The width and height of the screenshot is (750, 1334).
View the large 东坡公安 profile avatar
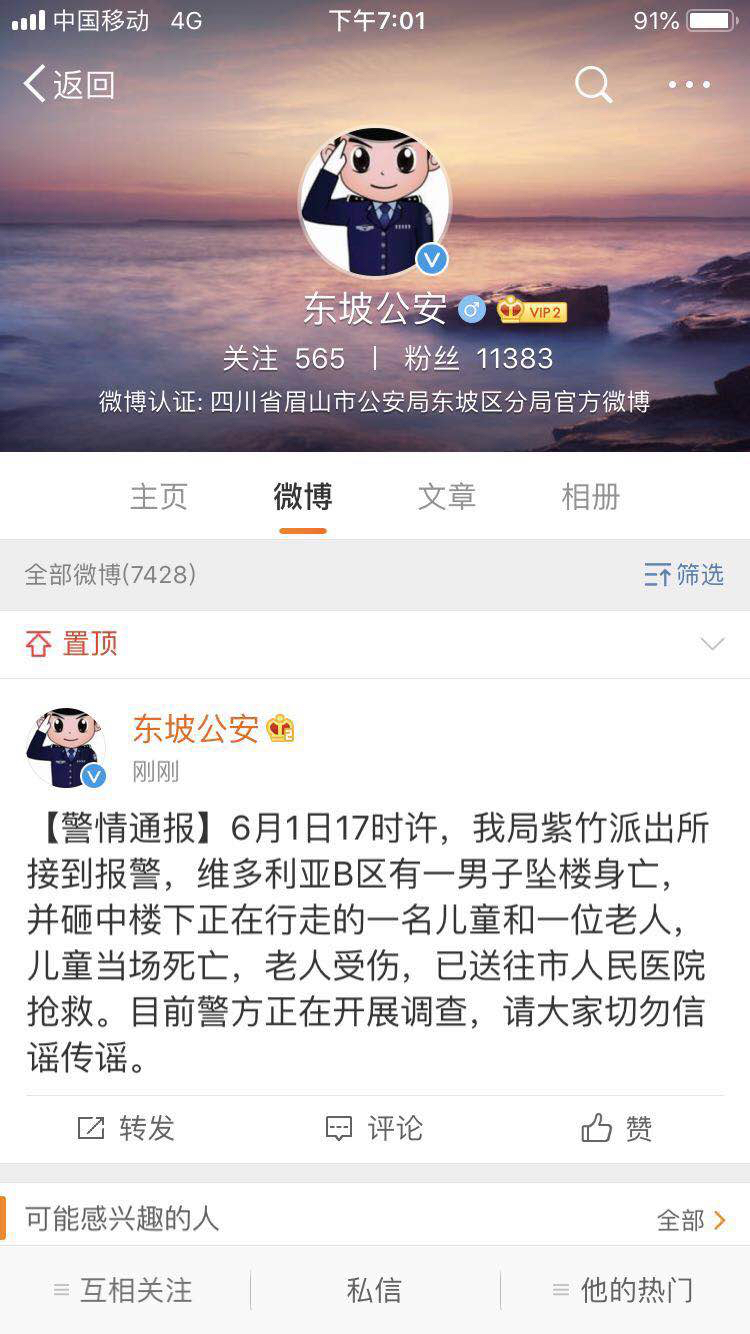pyautogui.click(x=375, y=202)
